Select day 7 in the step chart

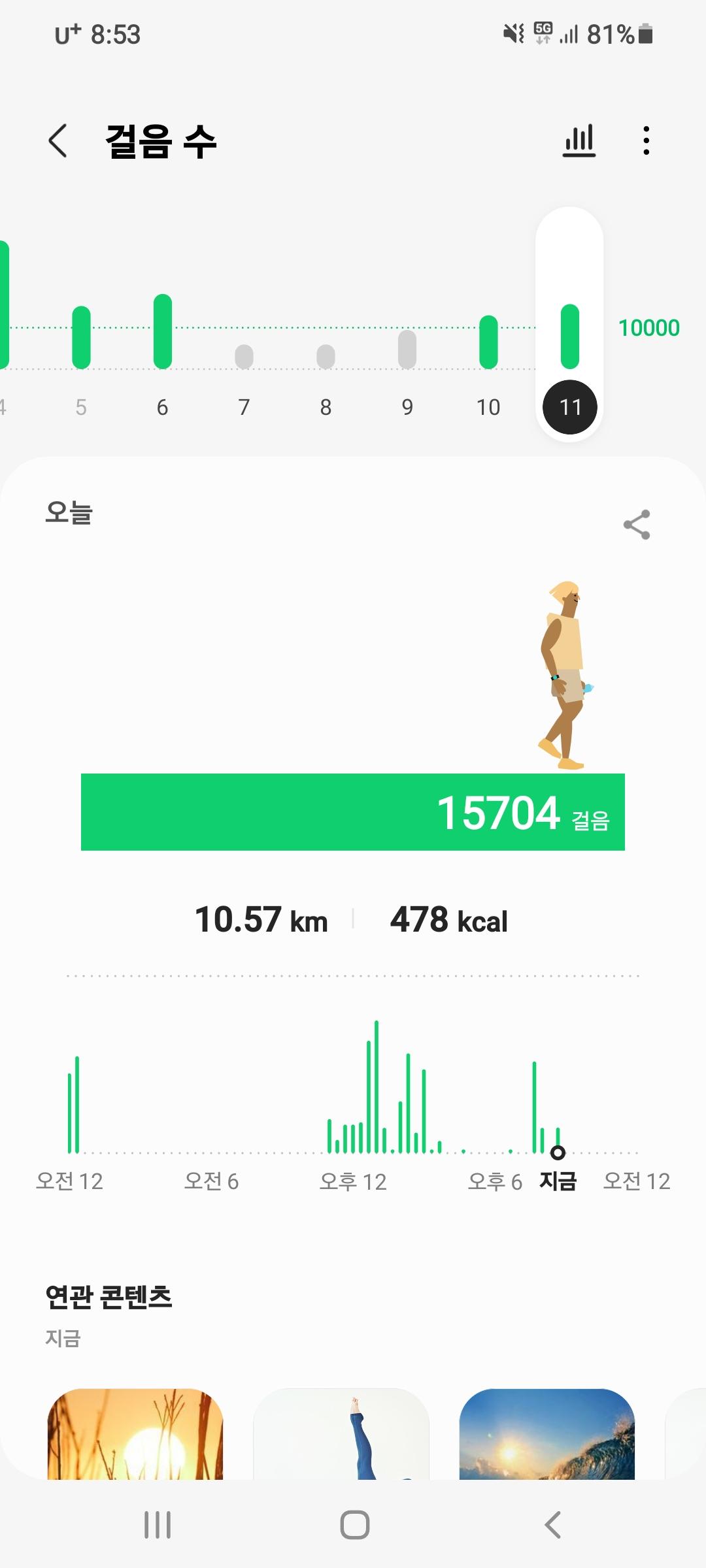click(244, 366)
